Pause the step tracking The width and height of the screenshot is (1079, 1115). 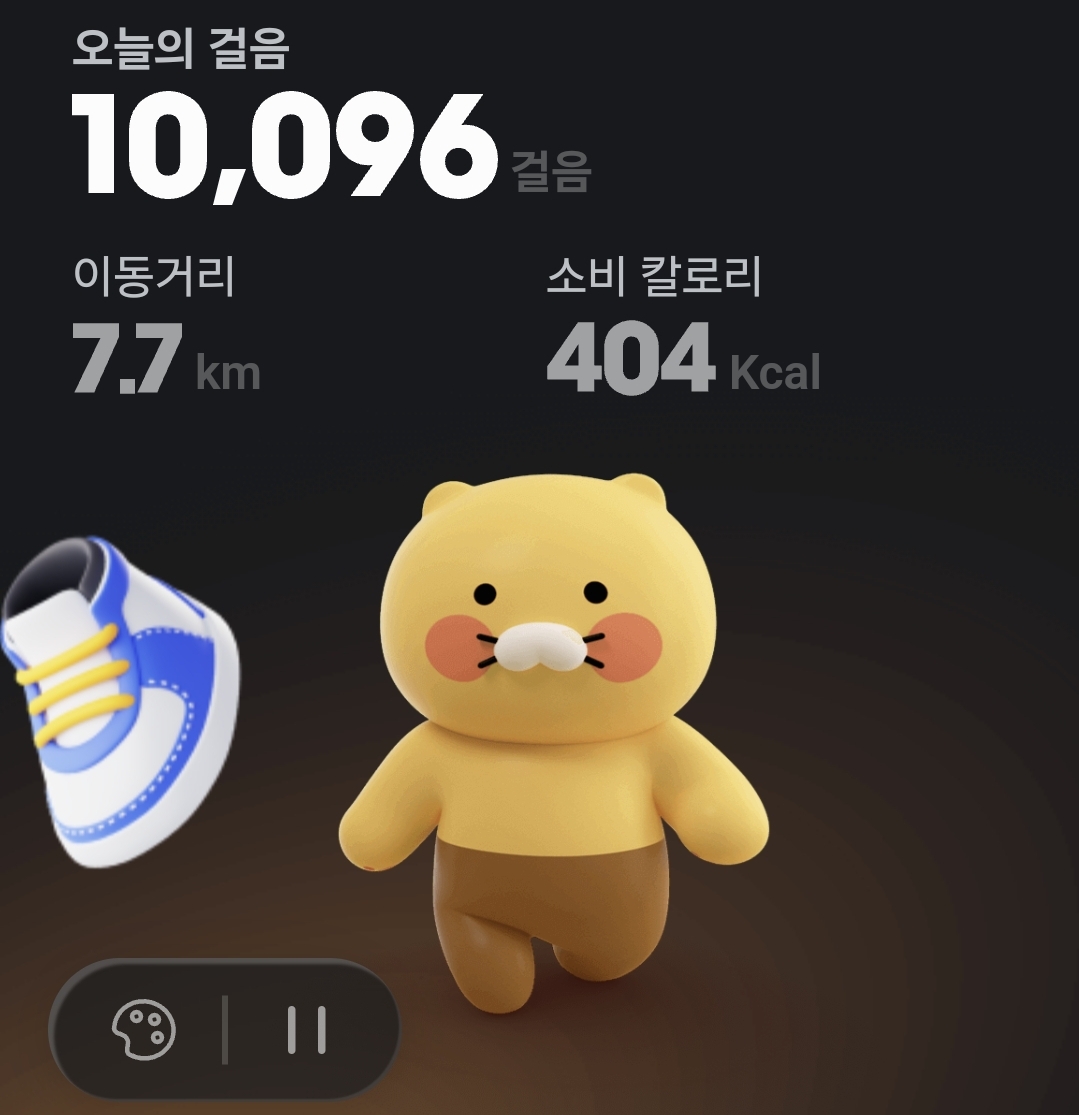[x=306, y=1031]
